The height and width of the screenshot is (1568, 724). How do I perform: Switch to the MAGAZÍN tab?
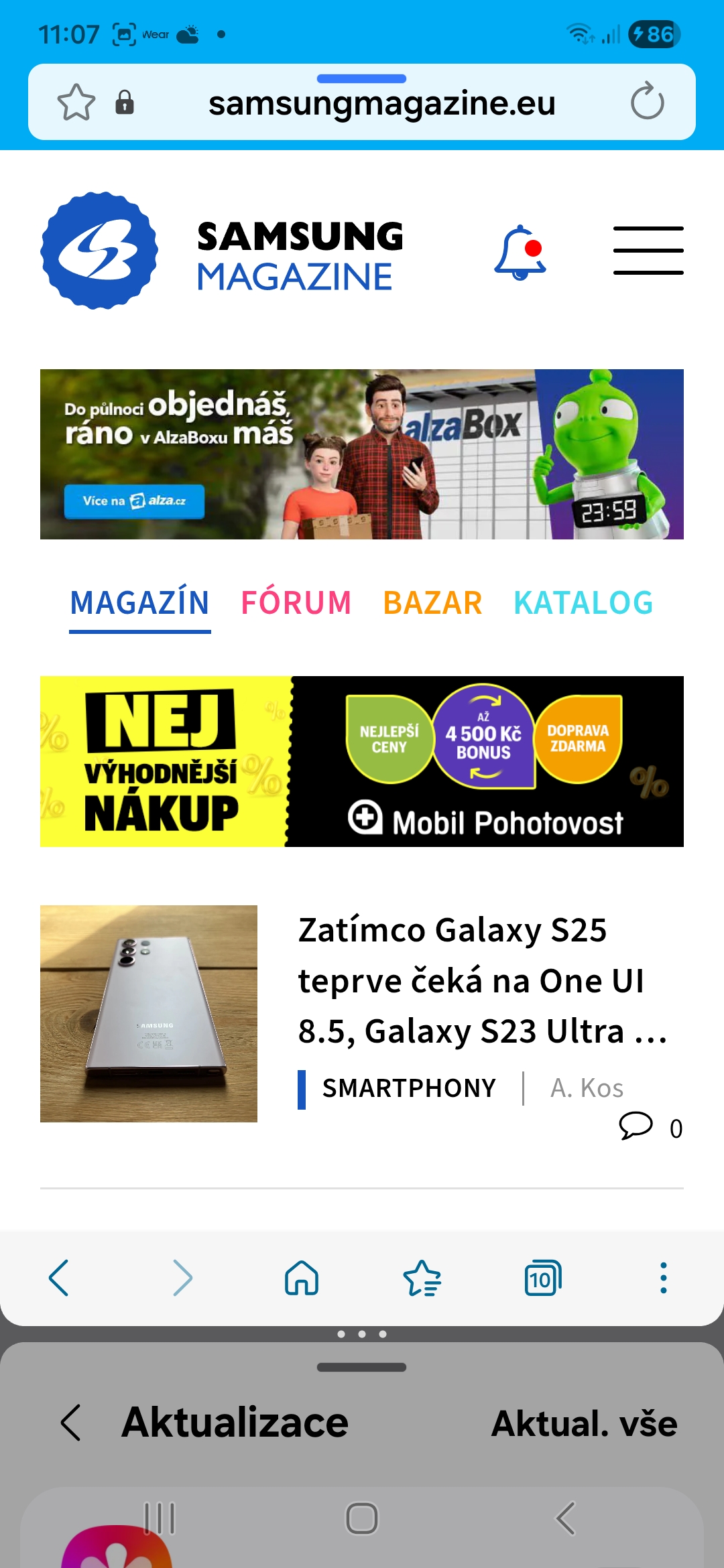pos(140,602)
